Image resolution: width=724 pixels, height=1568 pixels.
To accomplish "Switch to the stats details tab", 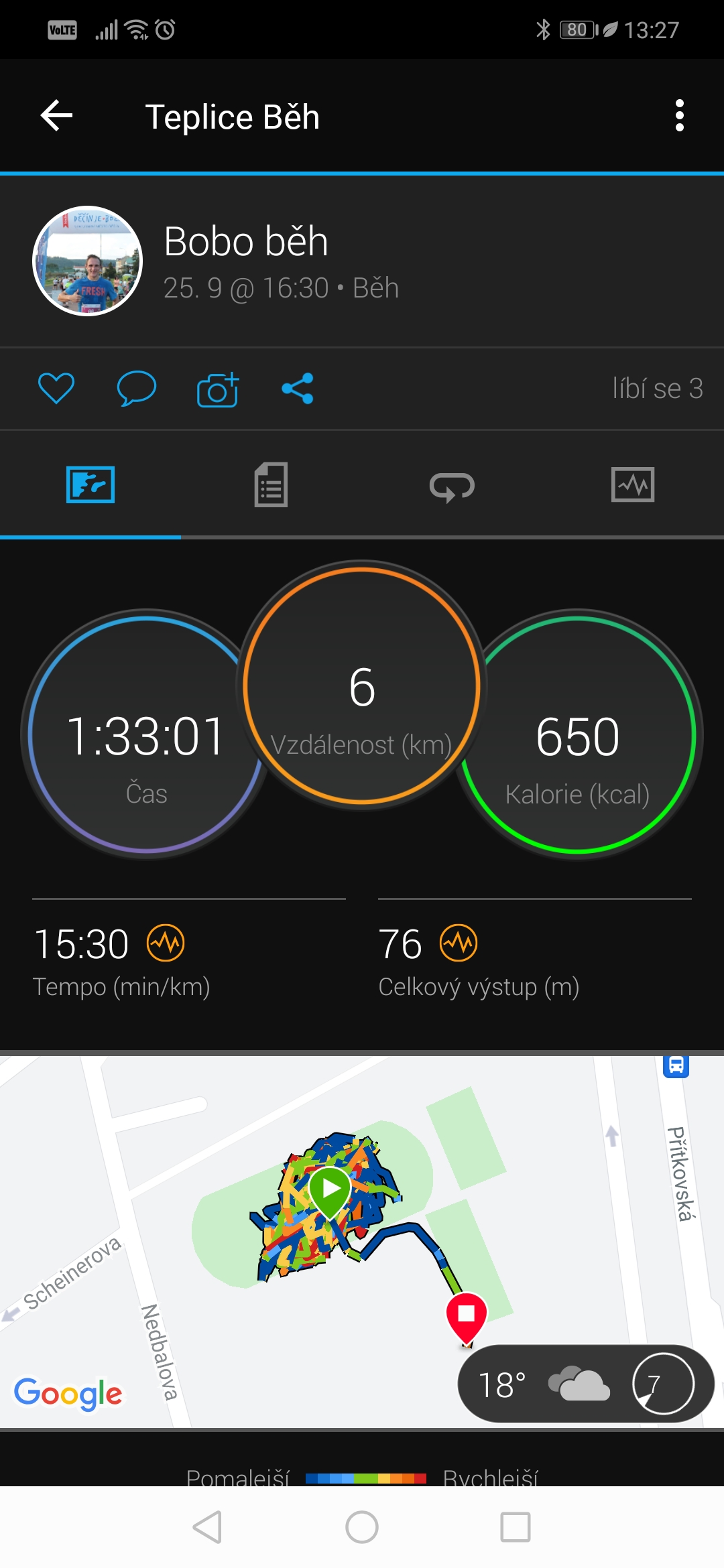I will [x=271, y=484].
